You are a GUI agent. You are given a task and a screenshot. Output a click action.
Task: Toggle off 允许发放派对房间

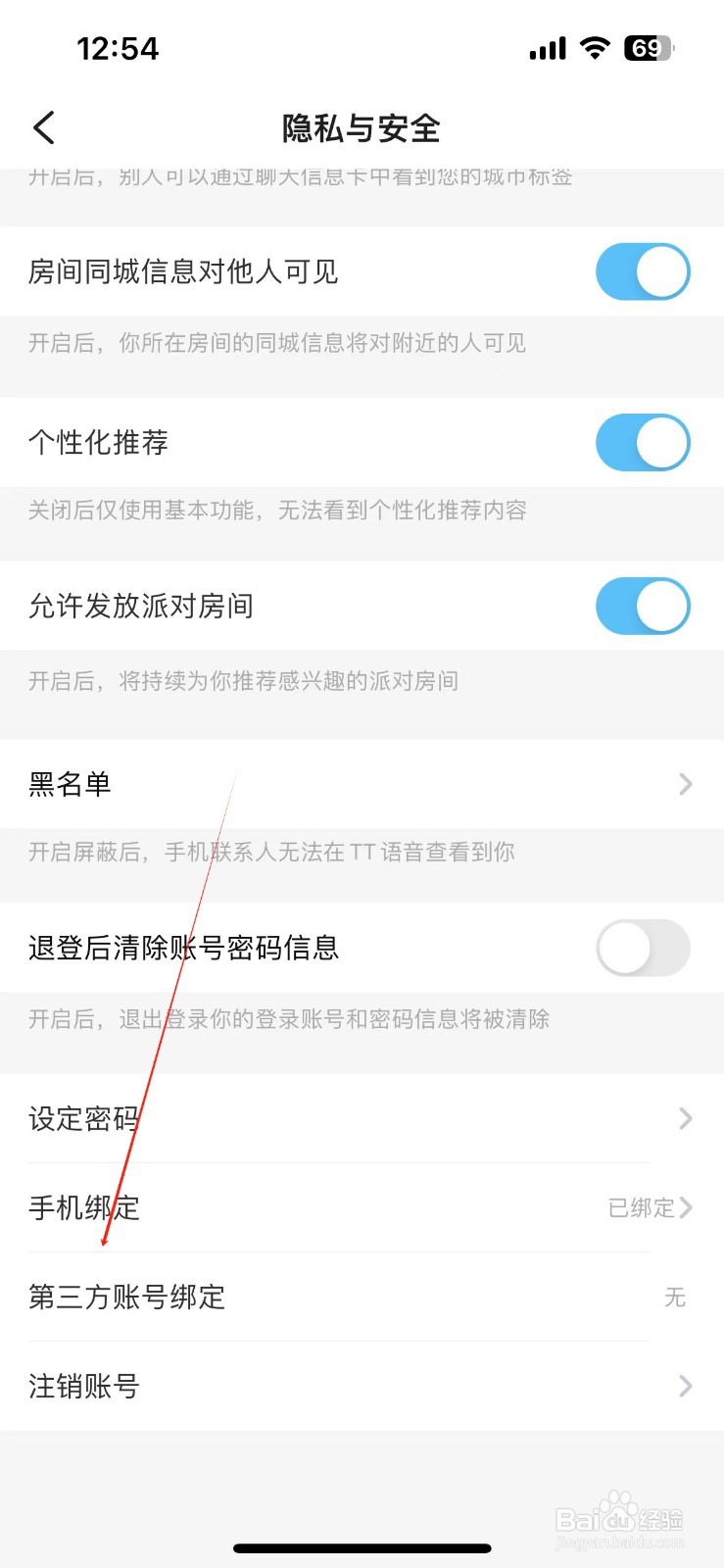tap(643, 606)
